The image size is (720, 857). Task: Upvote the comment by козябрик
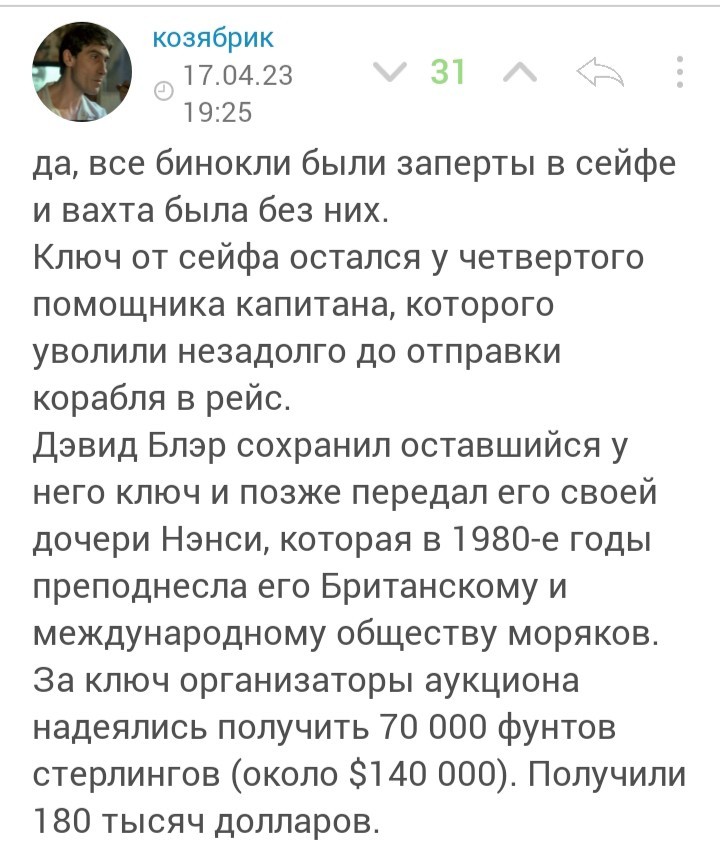520,73
